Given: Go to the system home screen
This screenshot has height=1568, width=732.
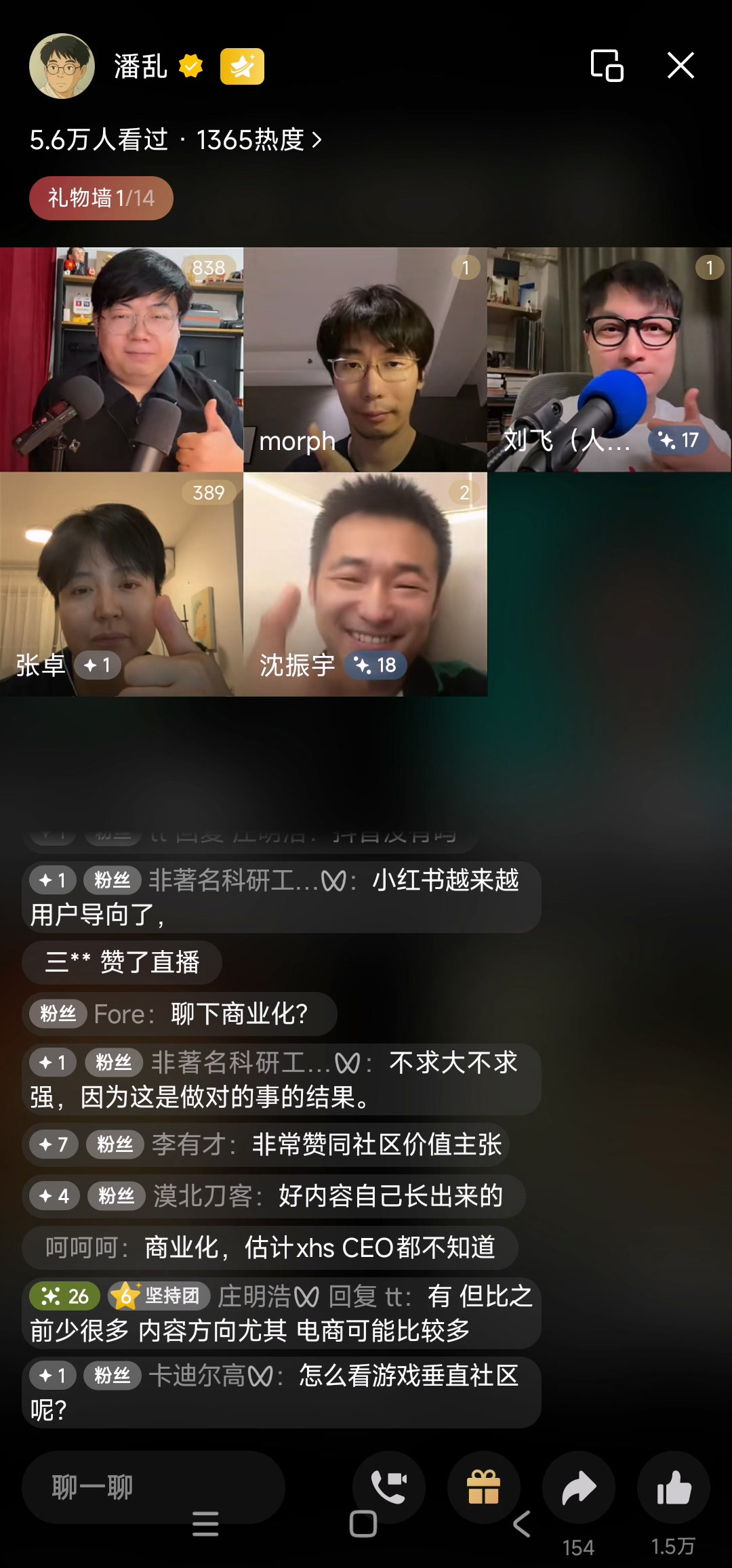Looking at the screenshot, I should point(363,1524).
